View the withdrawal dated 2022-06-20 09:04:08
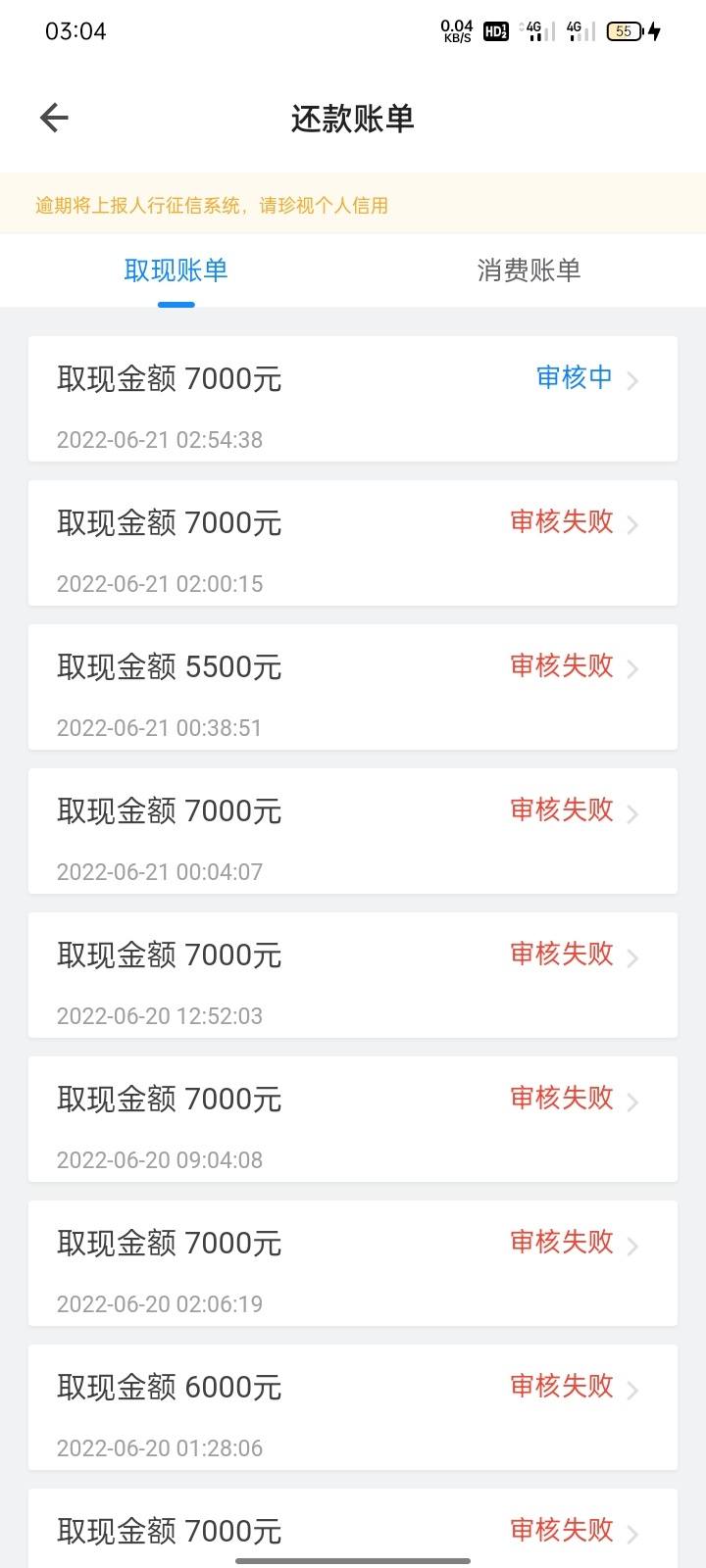This screenshot has width=706, height=1568. 353,1119
